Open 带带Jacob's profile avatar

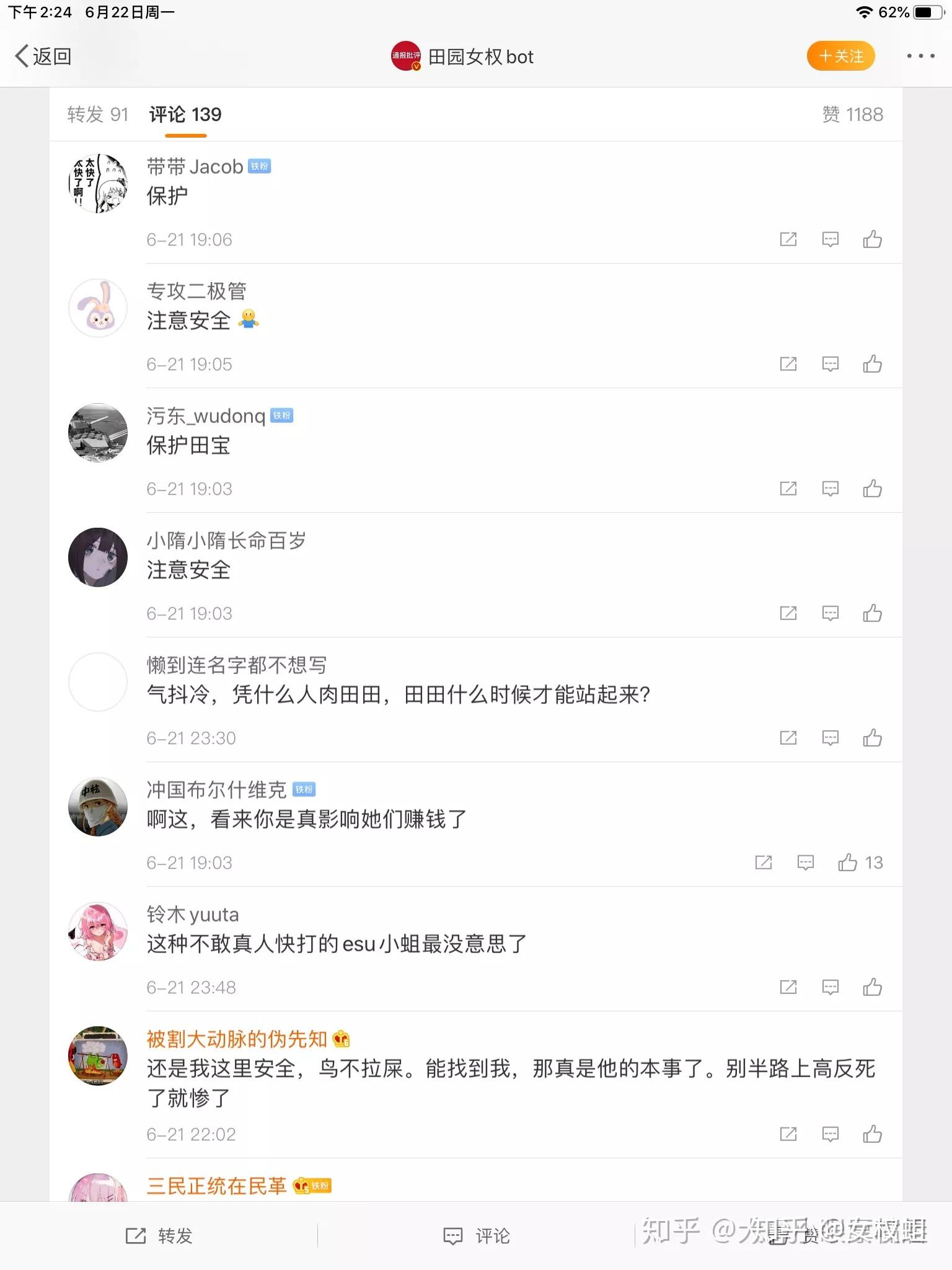pos(98,184)
